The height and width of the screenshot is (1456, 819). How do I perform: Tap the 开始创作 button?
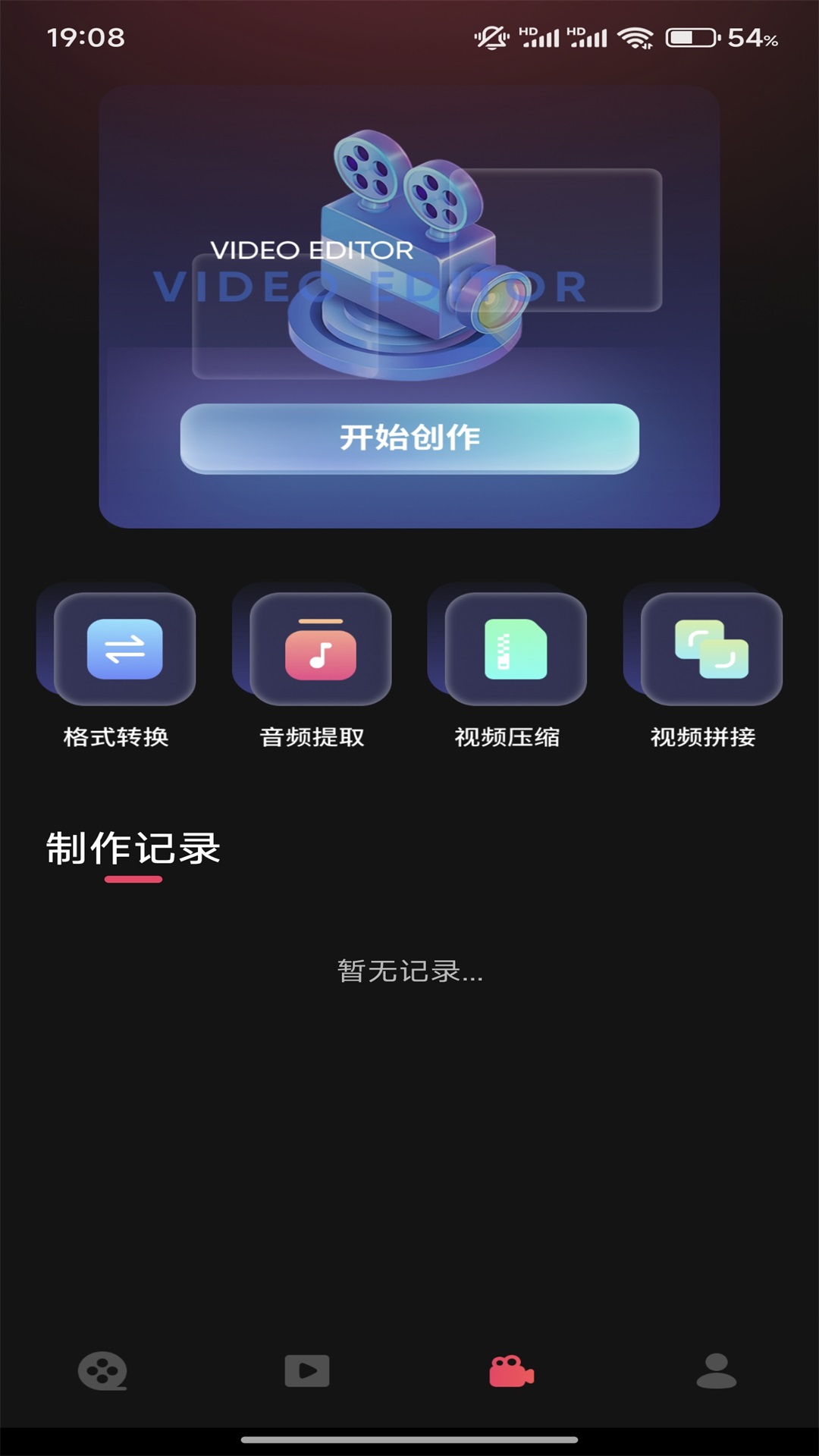409,438
